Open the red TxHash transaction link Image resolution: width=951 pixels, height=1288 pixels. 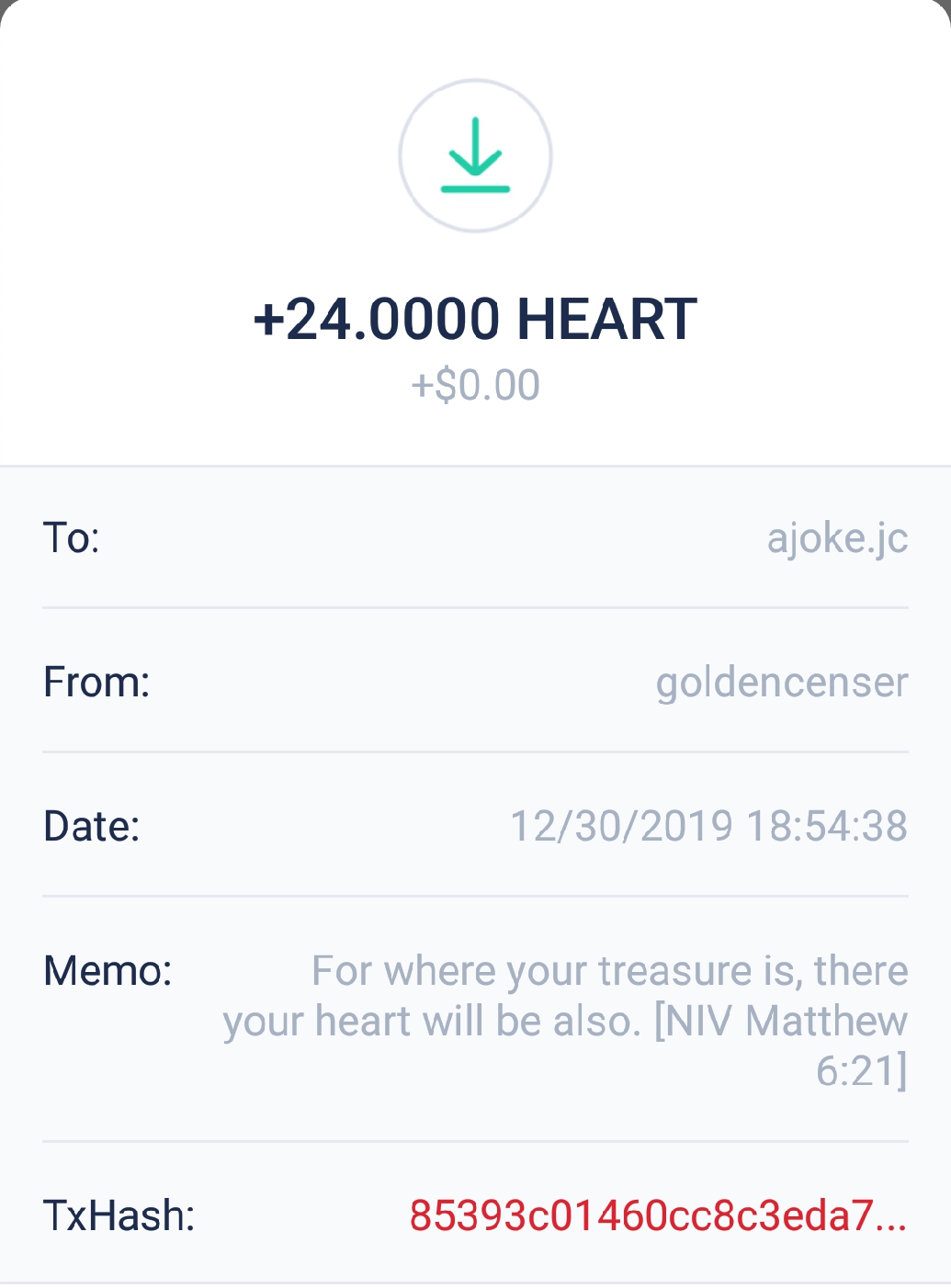(x=657, y=1215)
